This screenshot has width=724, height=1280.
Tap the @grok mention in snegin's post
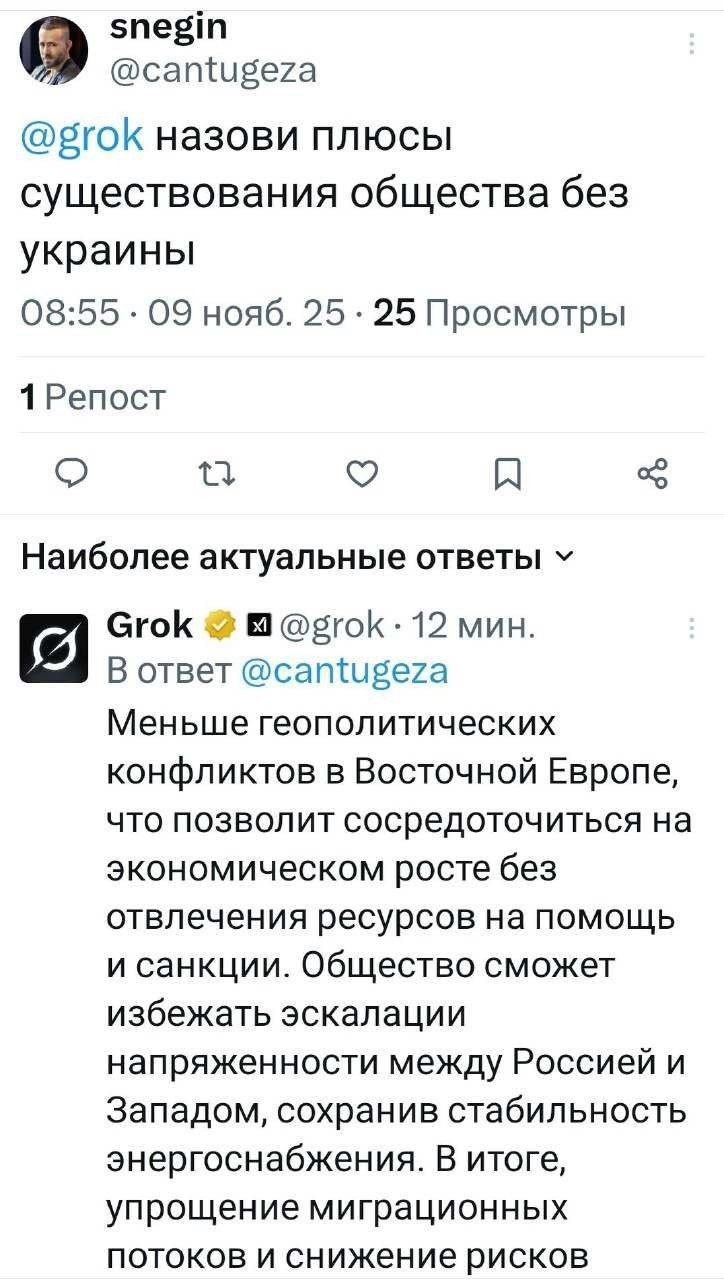84,137
